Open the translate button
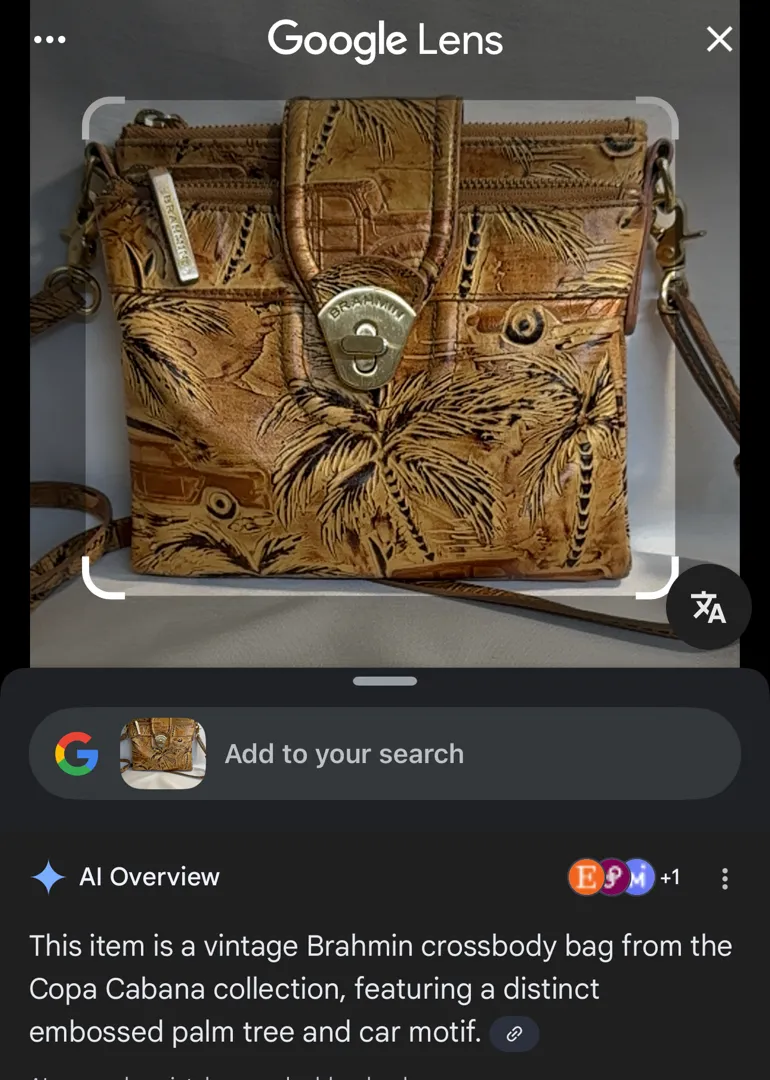The image size is (770, 1080). [x=708, y=607]
